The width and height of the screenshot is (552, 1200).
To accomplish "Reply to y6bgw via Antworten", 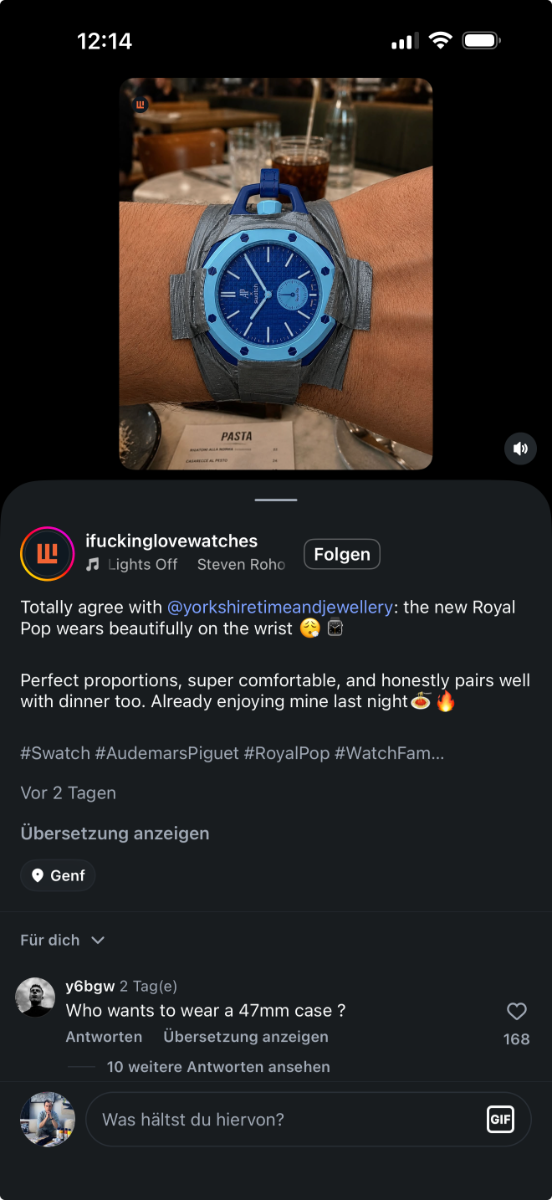I will click(104, 1037).
